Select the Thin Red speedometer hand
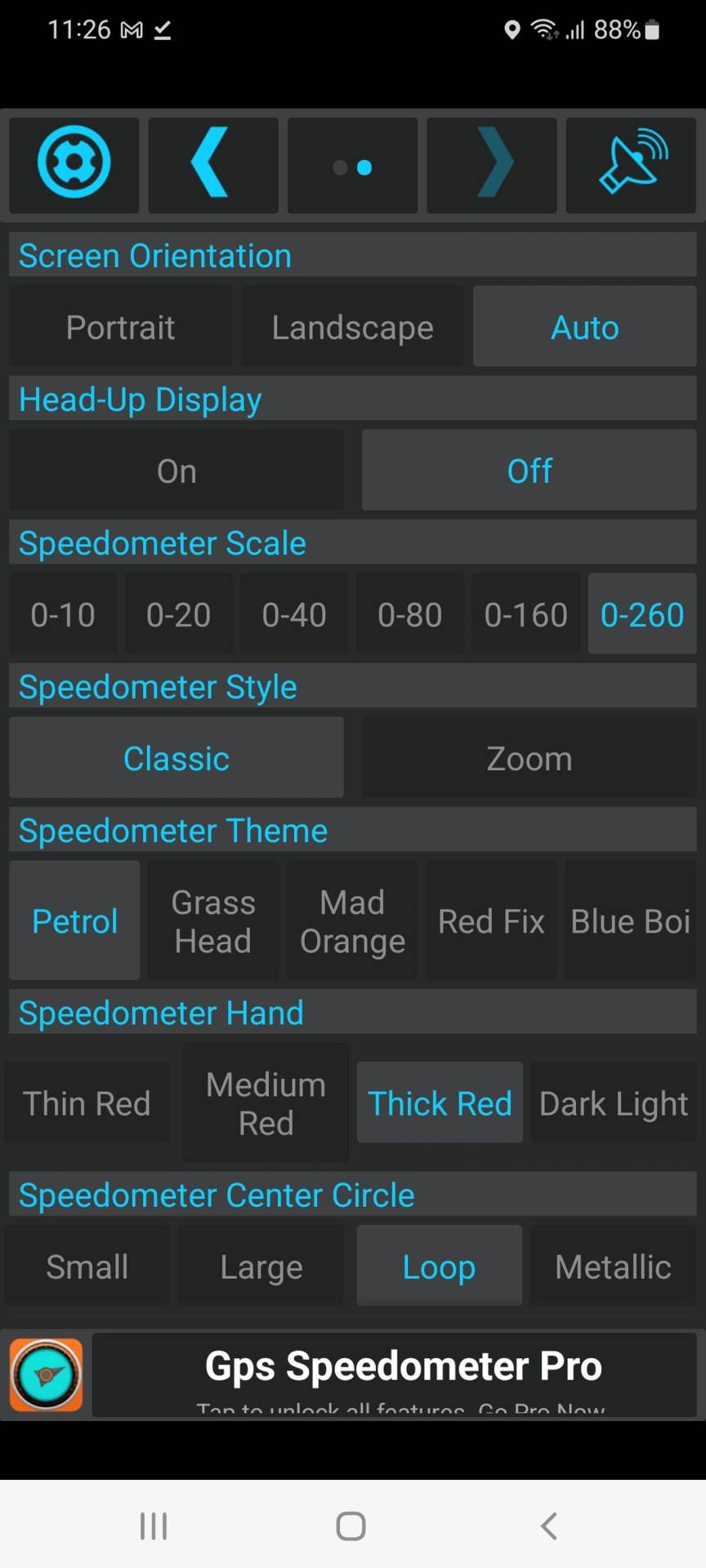Image resolution: width=706 pixels, height=1568 pixels. click(x=86, y=1102)
